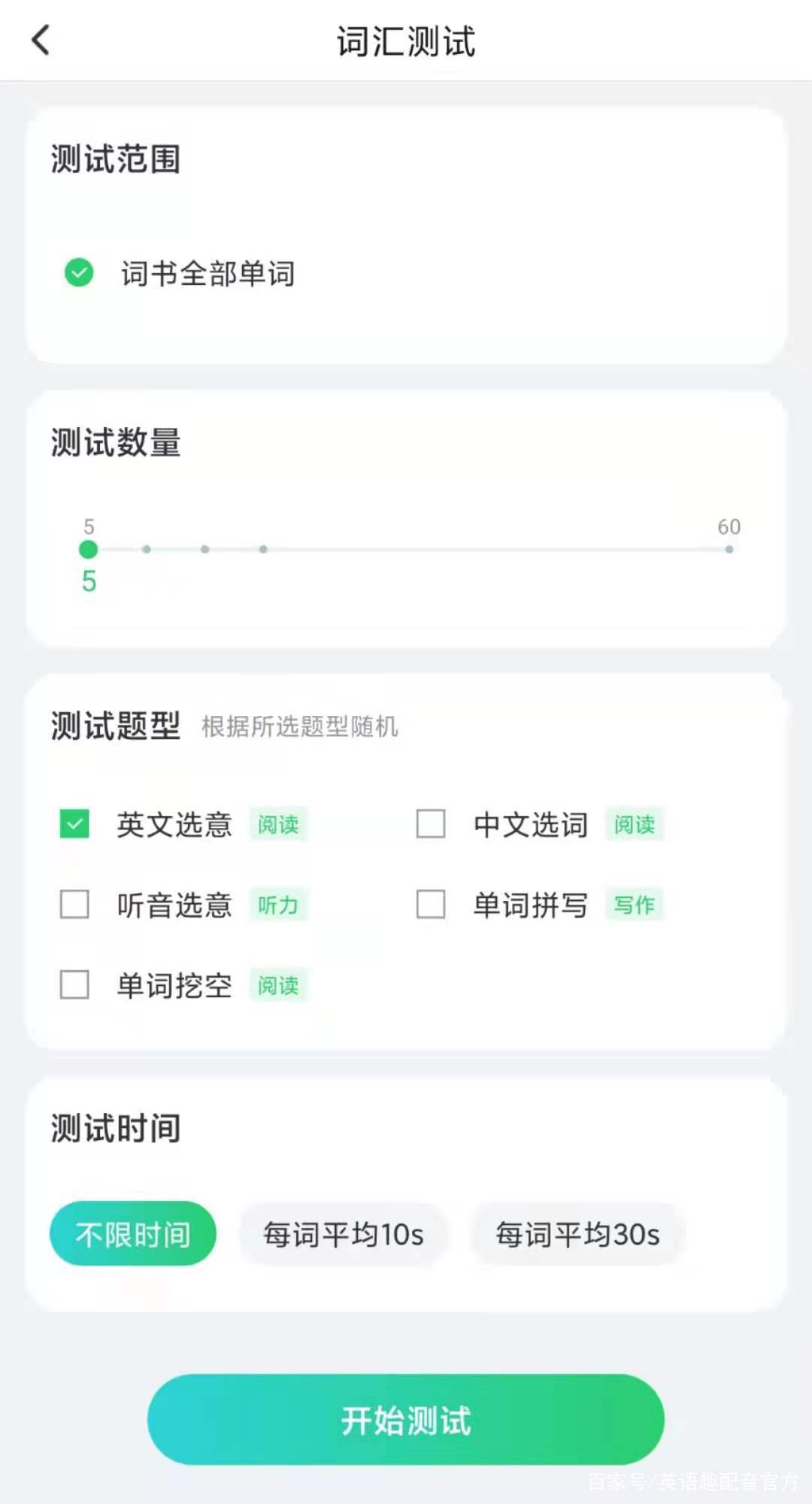
Task: Select 每词平均10s time limit
Action: point(344,1234)
